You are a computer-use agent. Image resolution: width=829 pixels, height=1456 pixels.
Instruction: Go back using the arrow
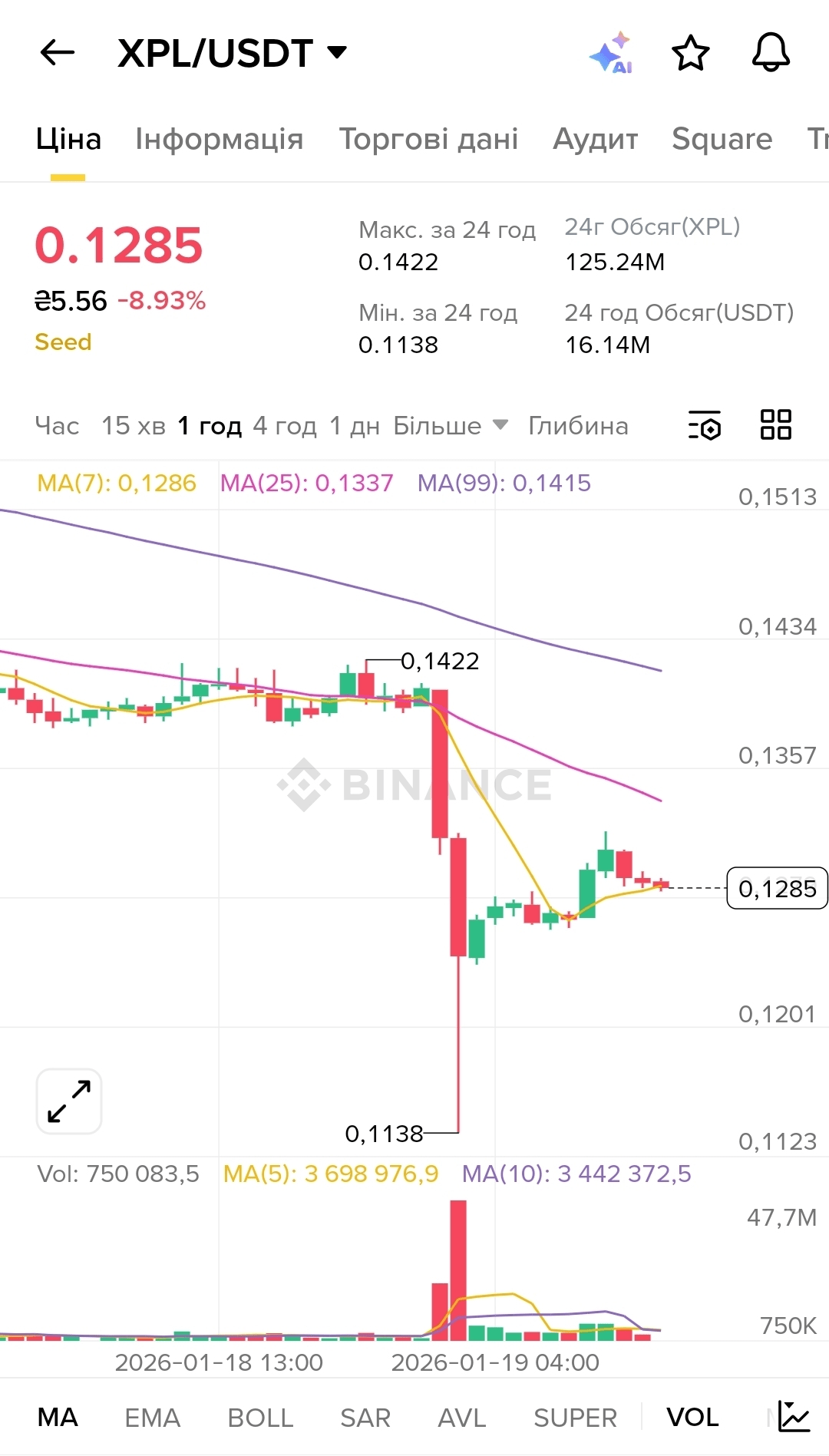coord(58,53)
